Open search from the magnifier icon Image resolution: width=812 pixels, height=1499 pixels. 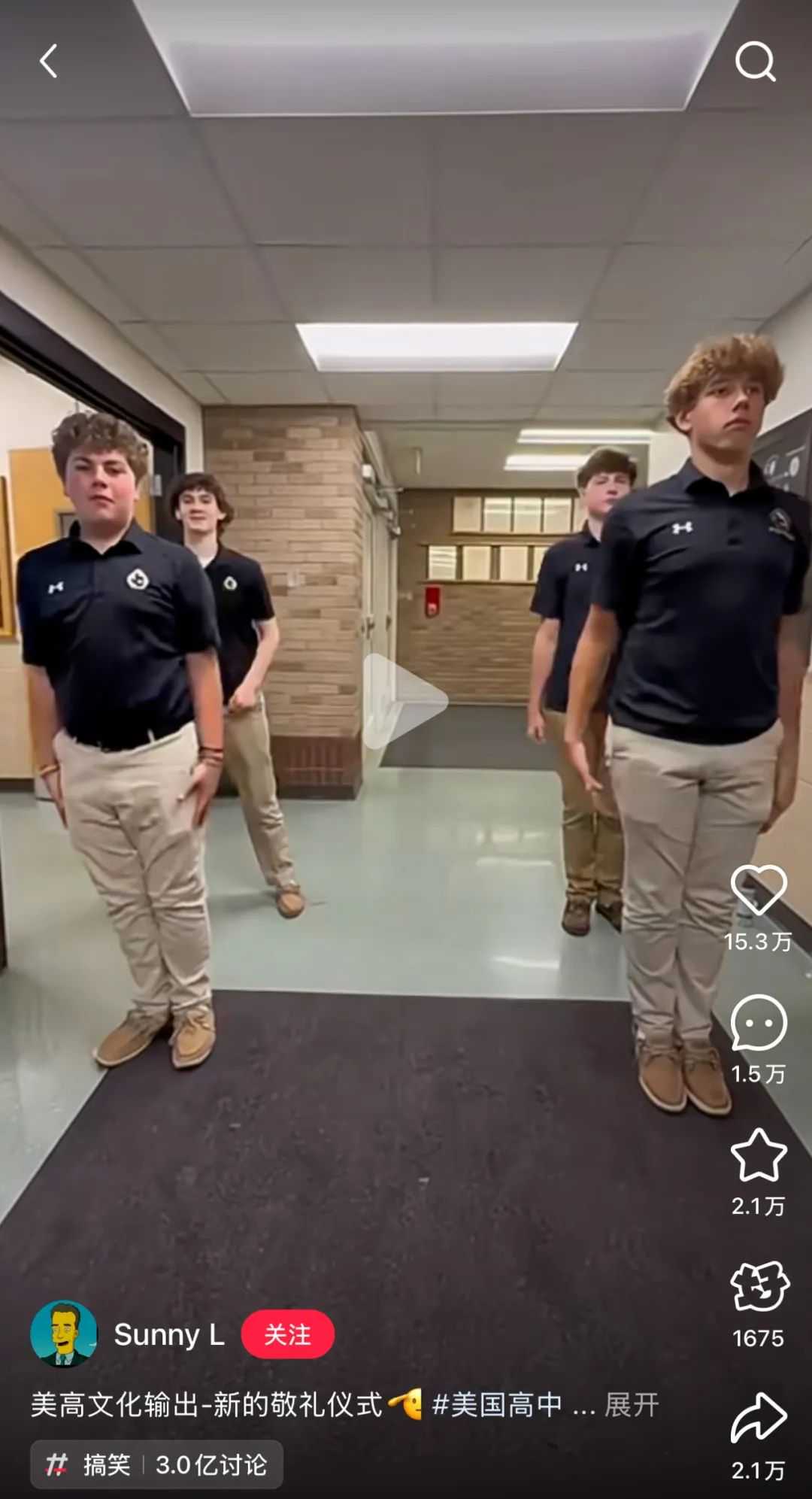[755, 62]
